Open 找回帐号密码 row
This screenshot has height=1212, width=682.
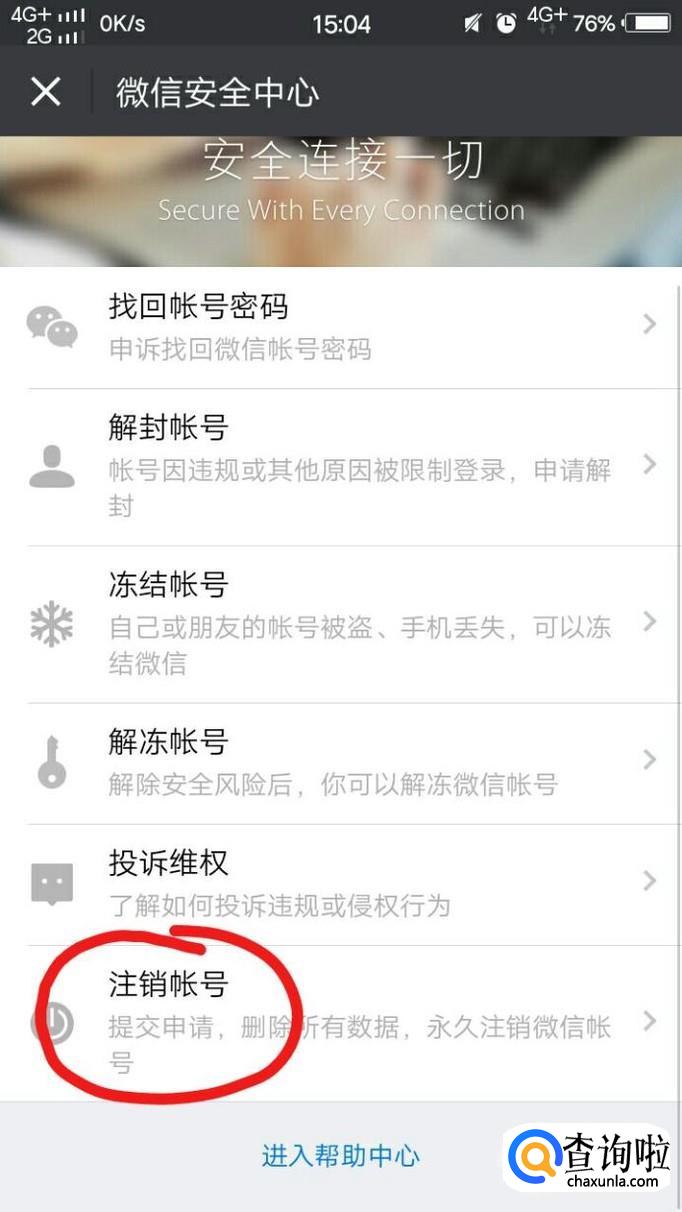[340, 326]
